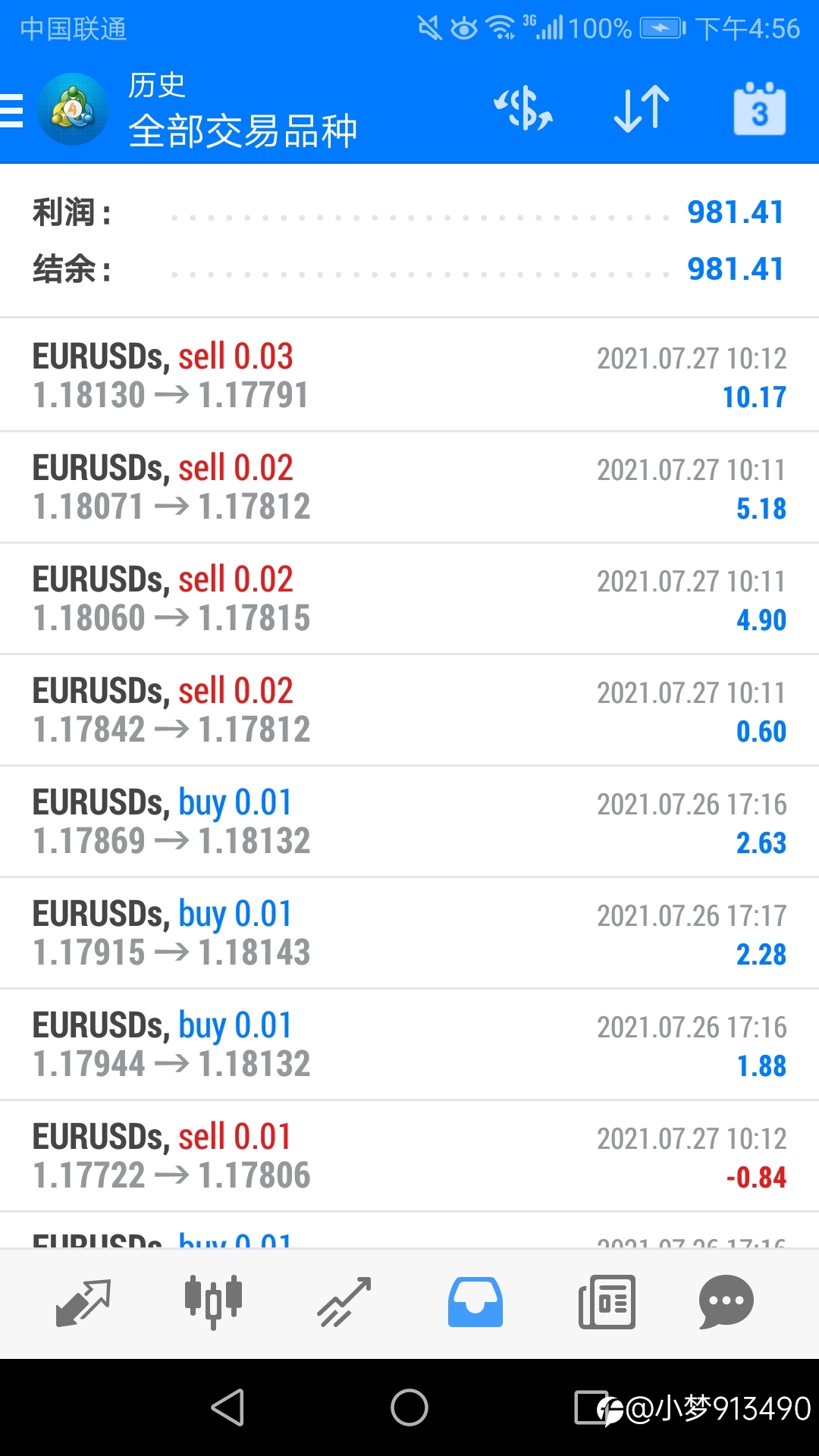Open the calendar date range picker

coord(759,109)
